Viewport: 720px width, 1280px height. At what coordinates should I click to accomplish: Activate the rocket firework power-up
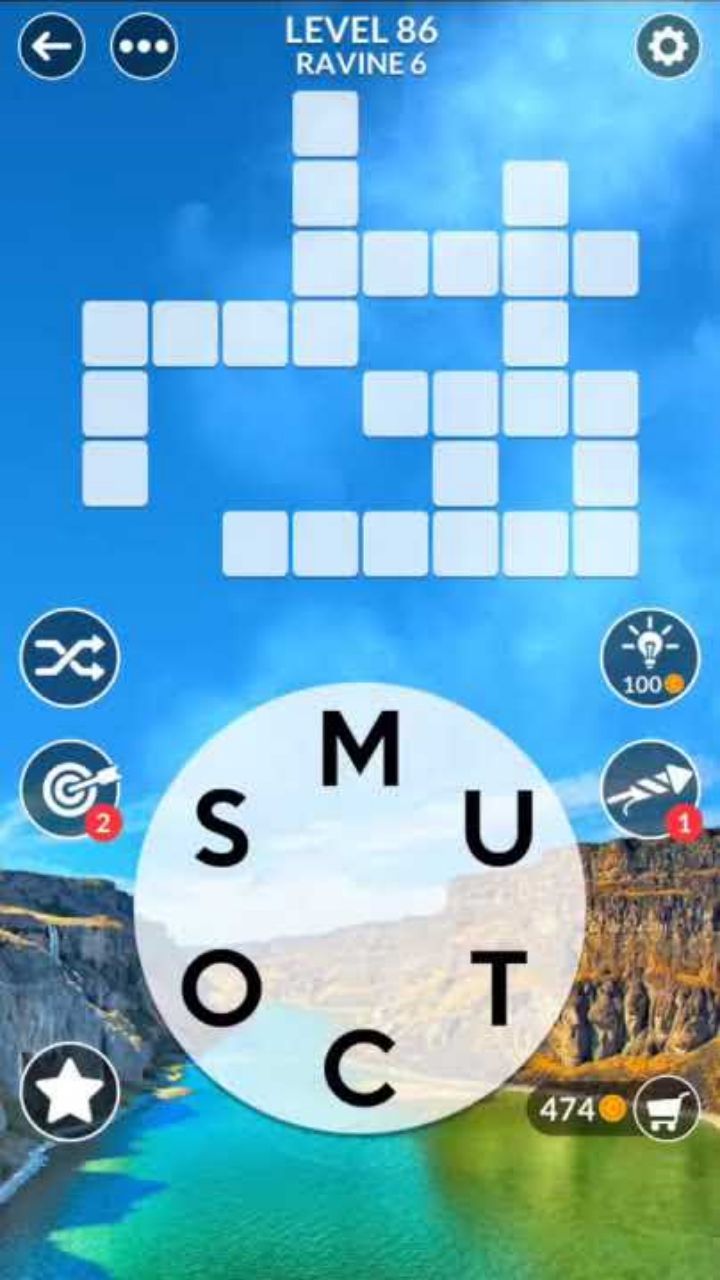click(x=649, y=790)
